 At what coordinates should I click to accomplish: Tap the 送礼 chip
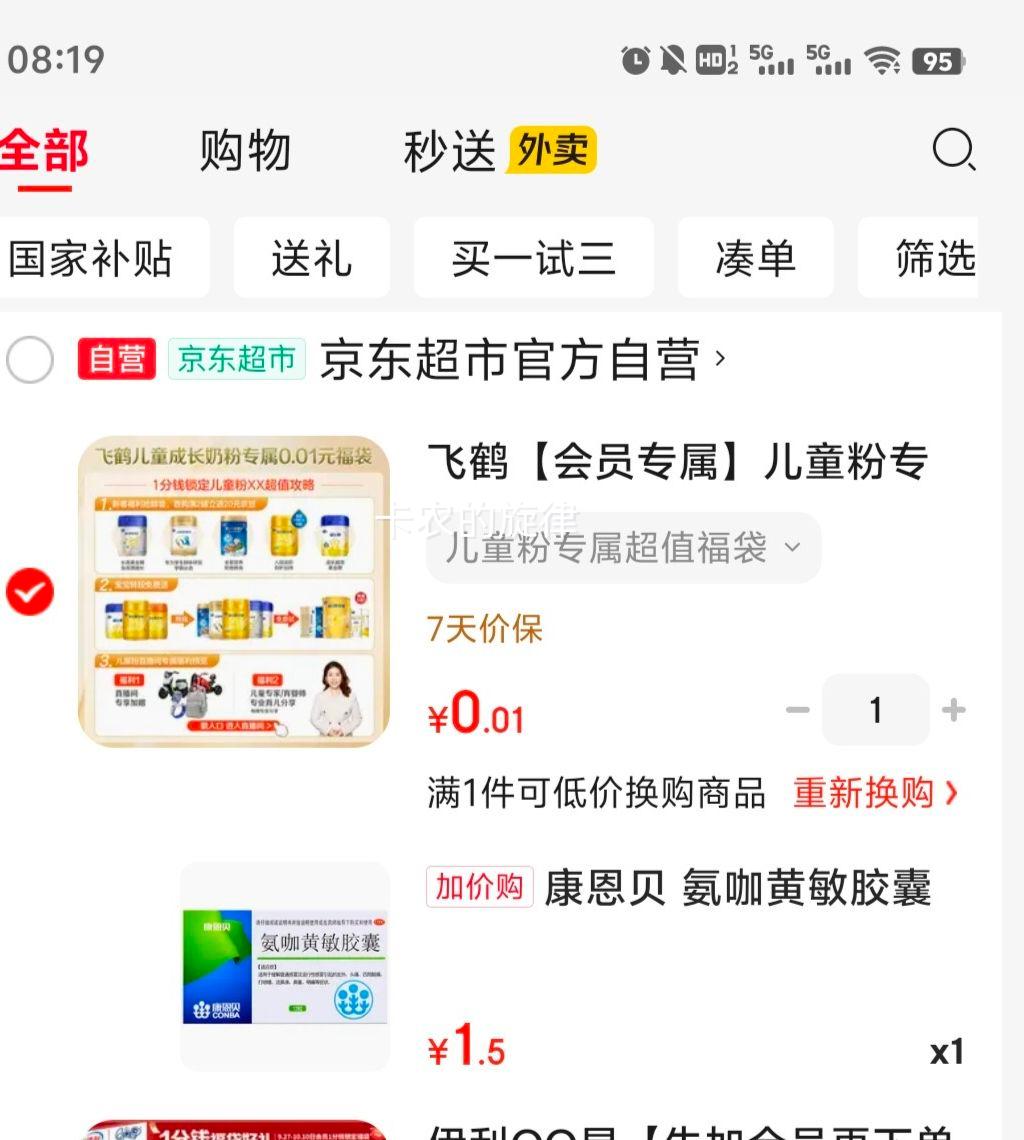click(x=311, y=259)
